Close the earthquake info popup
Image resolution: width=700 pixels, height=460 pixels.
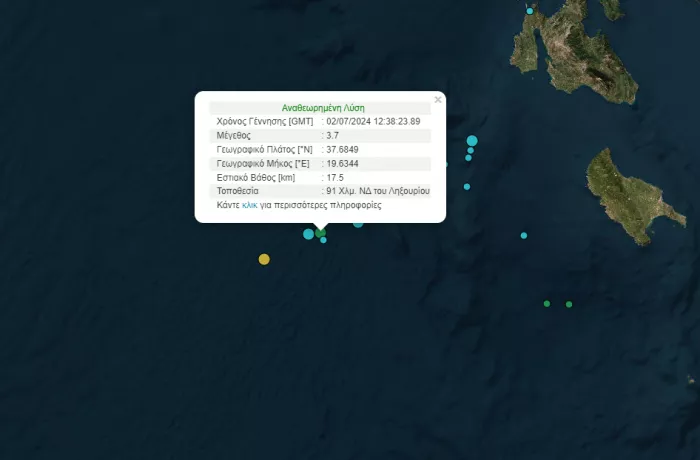[438, 100]
